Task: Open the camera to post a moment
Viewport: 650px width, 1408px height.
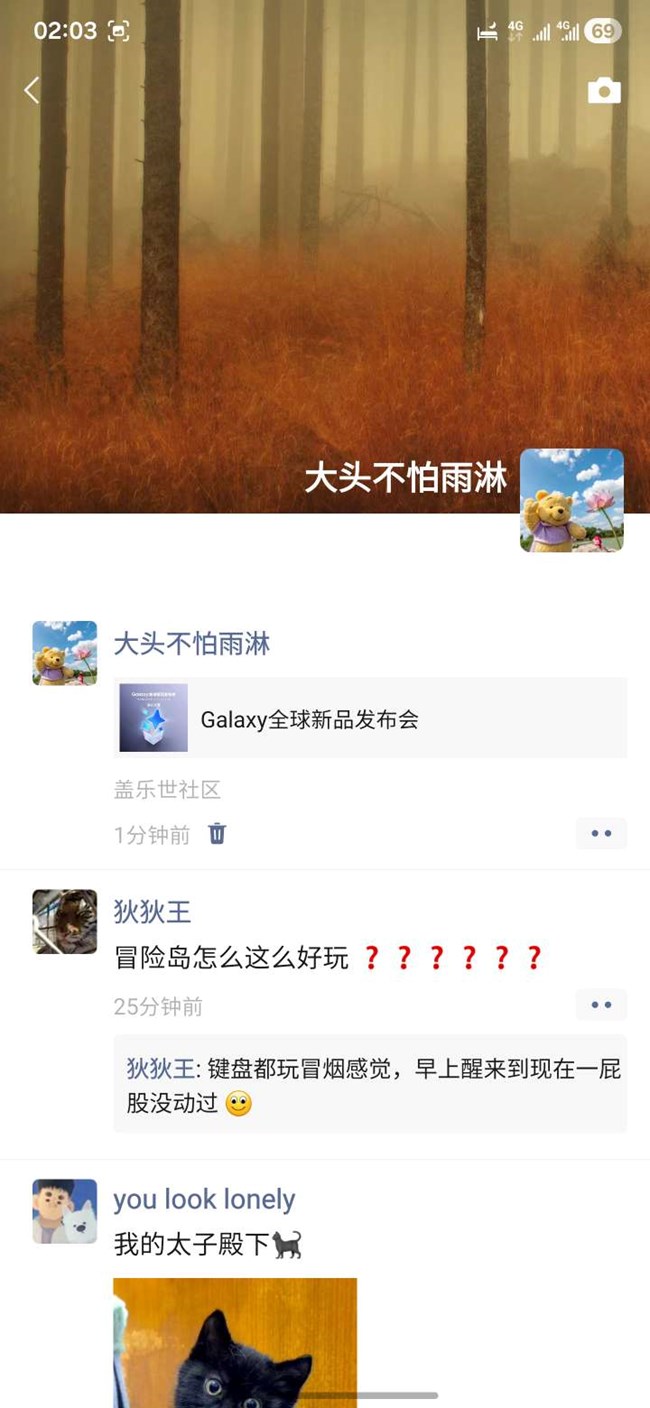Action: [x=603, y=92]
